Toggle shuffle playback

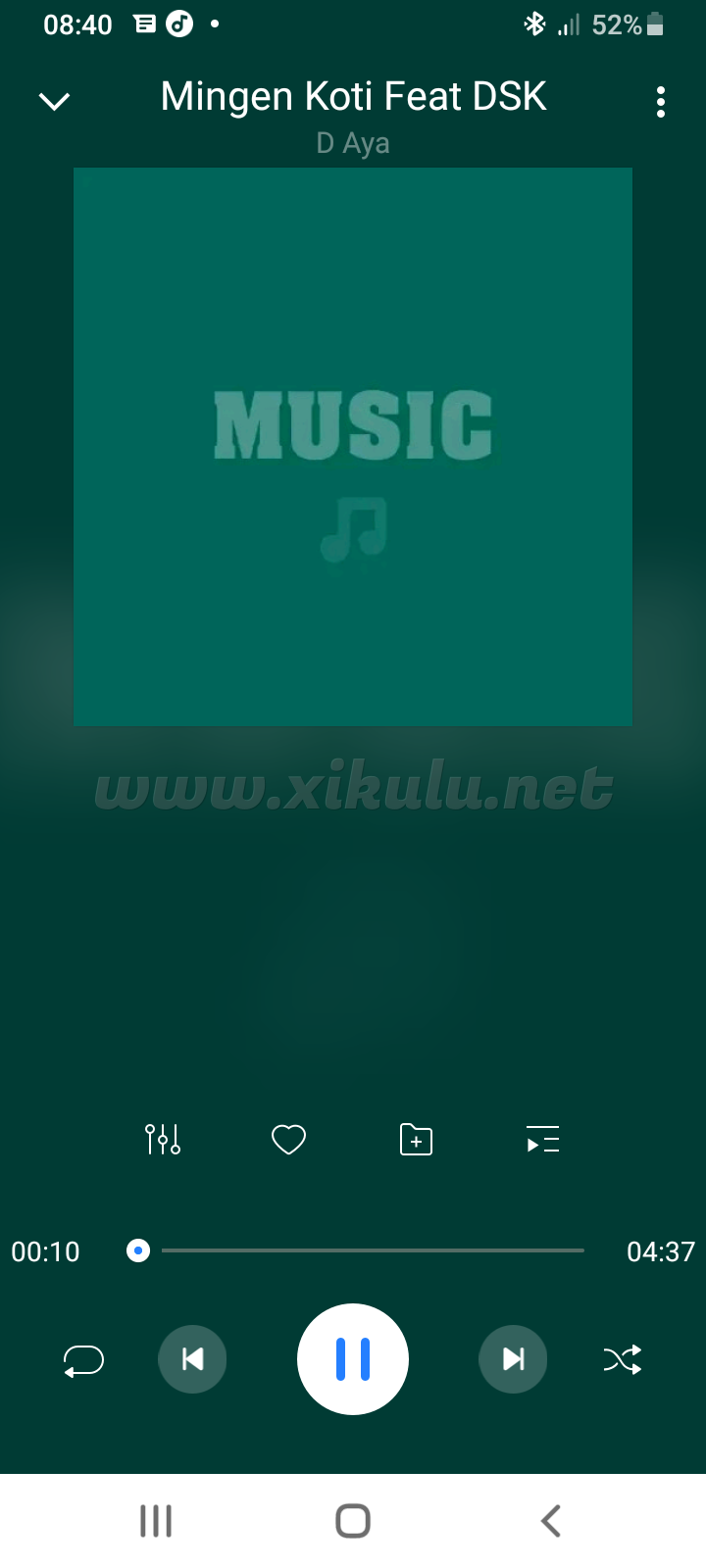point(623,1359)
